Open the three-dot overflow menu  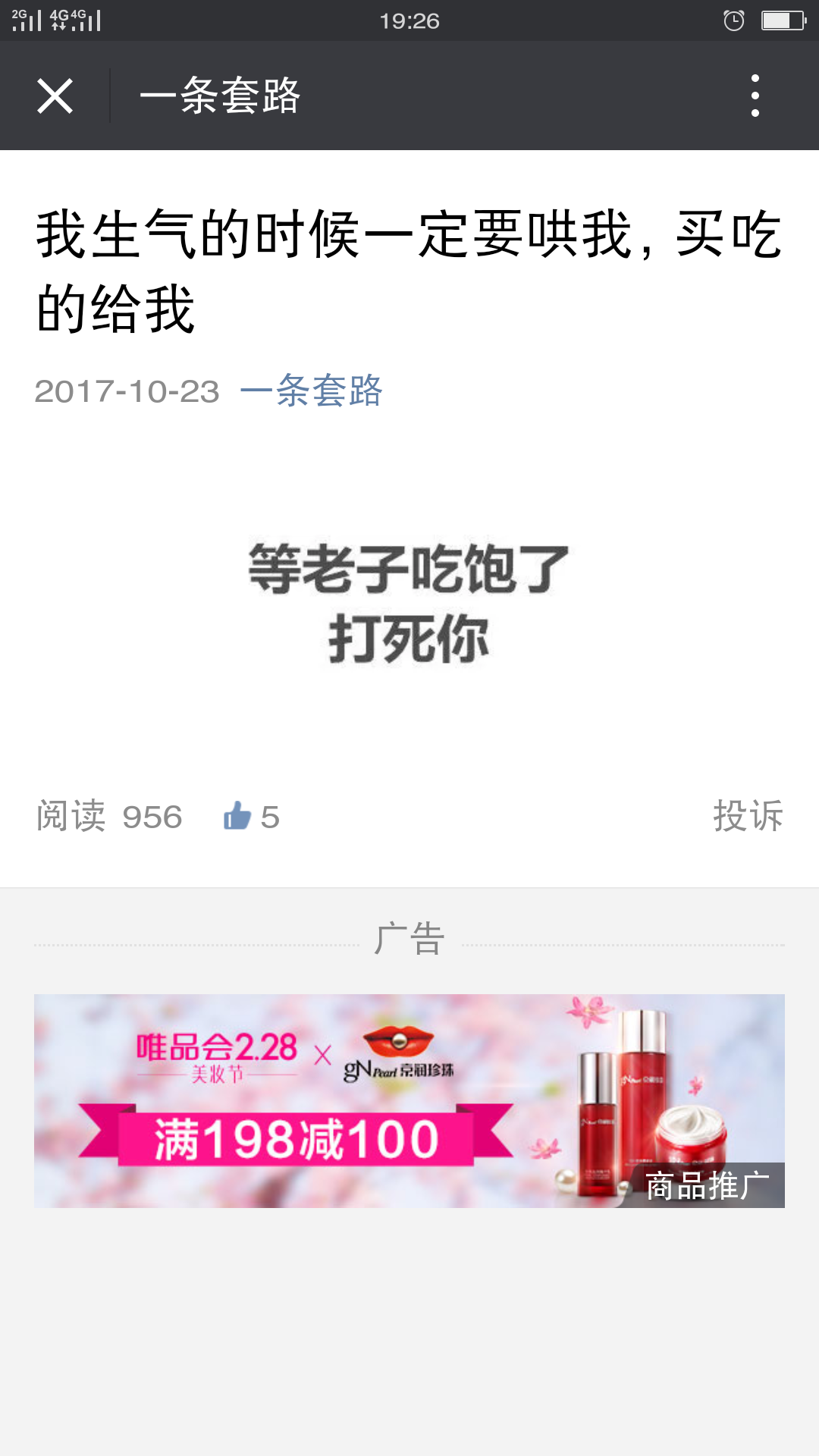755,96
